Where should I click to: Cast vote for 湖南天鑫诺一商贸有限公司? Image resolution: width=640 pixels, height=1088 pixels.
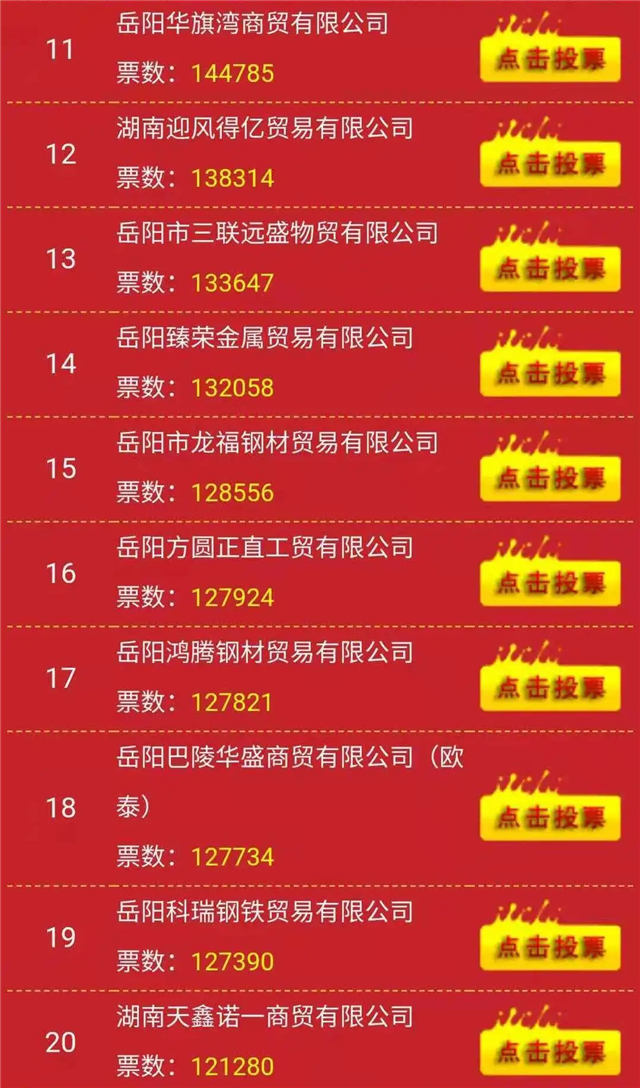(549, 1051)
